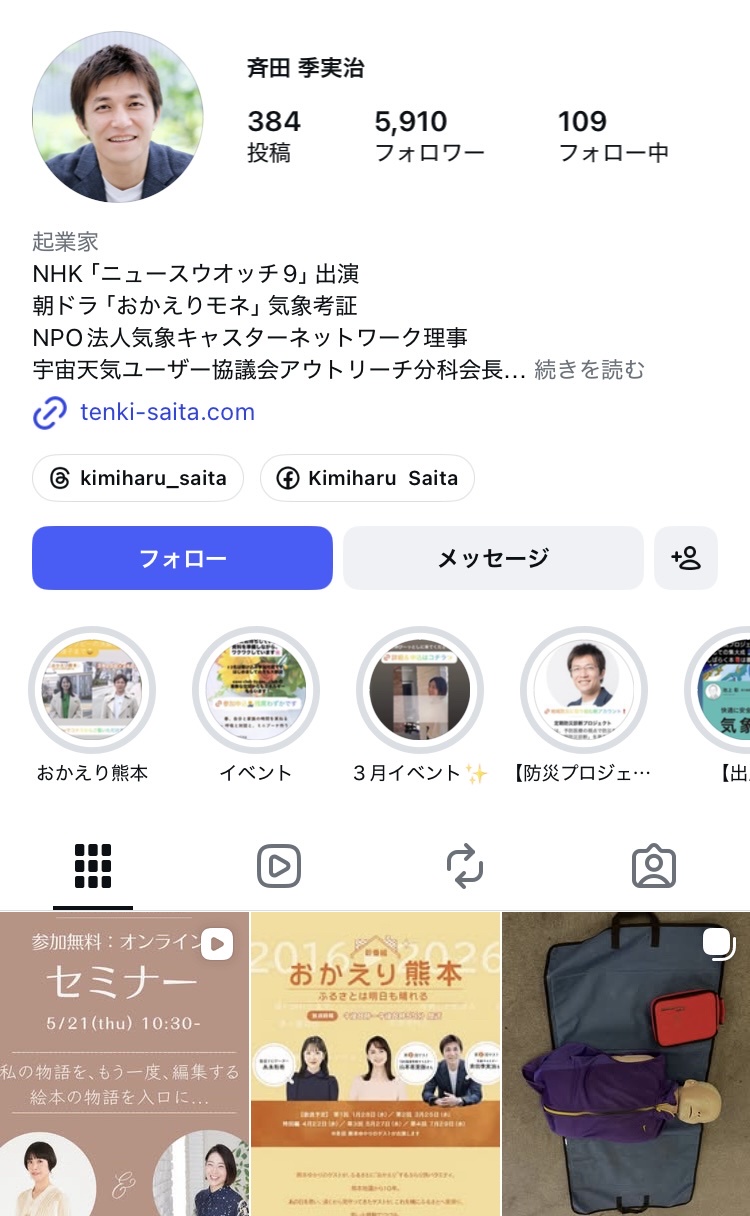
Task: Select the posts grid tab
Action: (x=93, y=866)
